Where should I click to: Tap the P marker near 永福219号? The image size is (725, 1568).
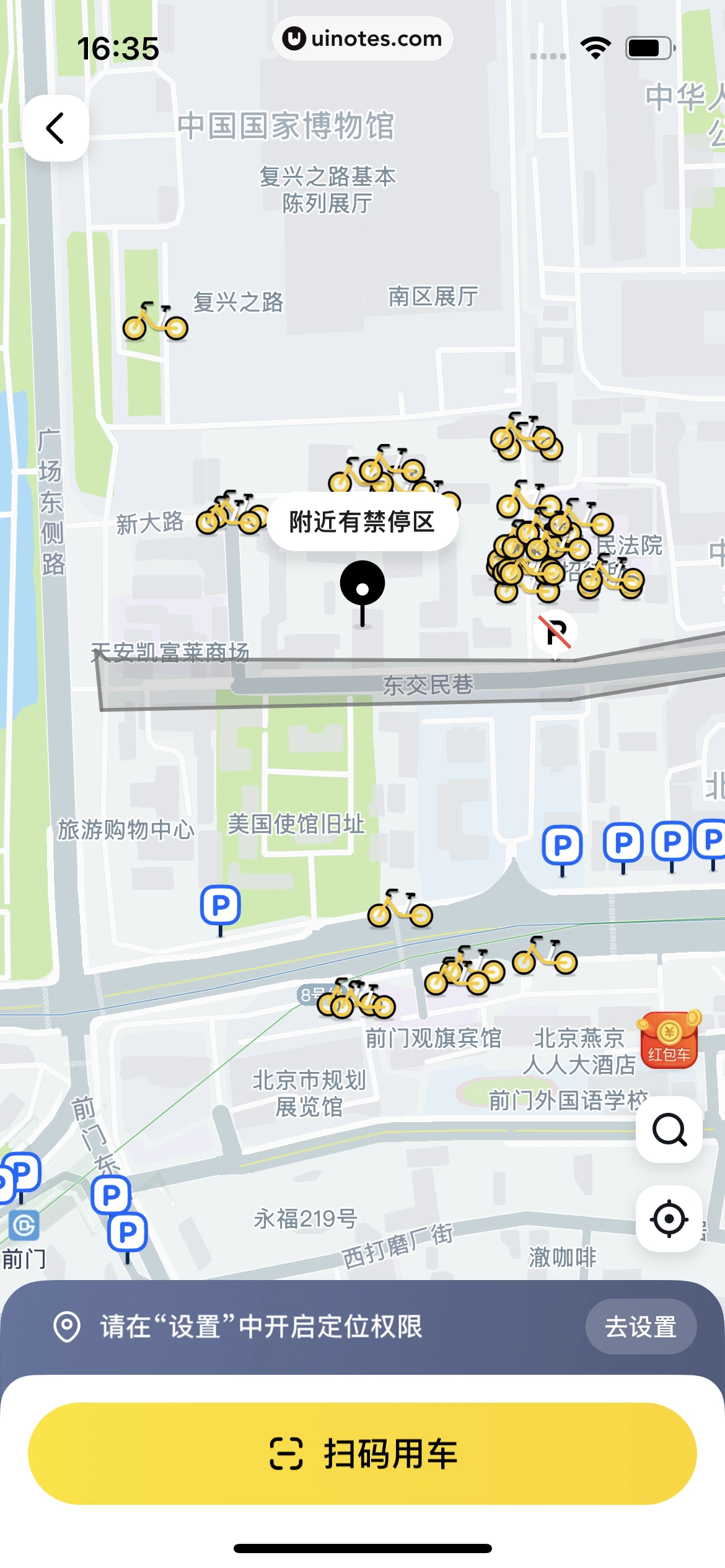[126, 1230]
